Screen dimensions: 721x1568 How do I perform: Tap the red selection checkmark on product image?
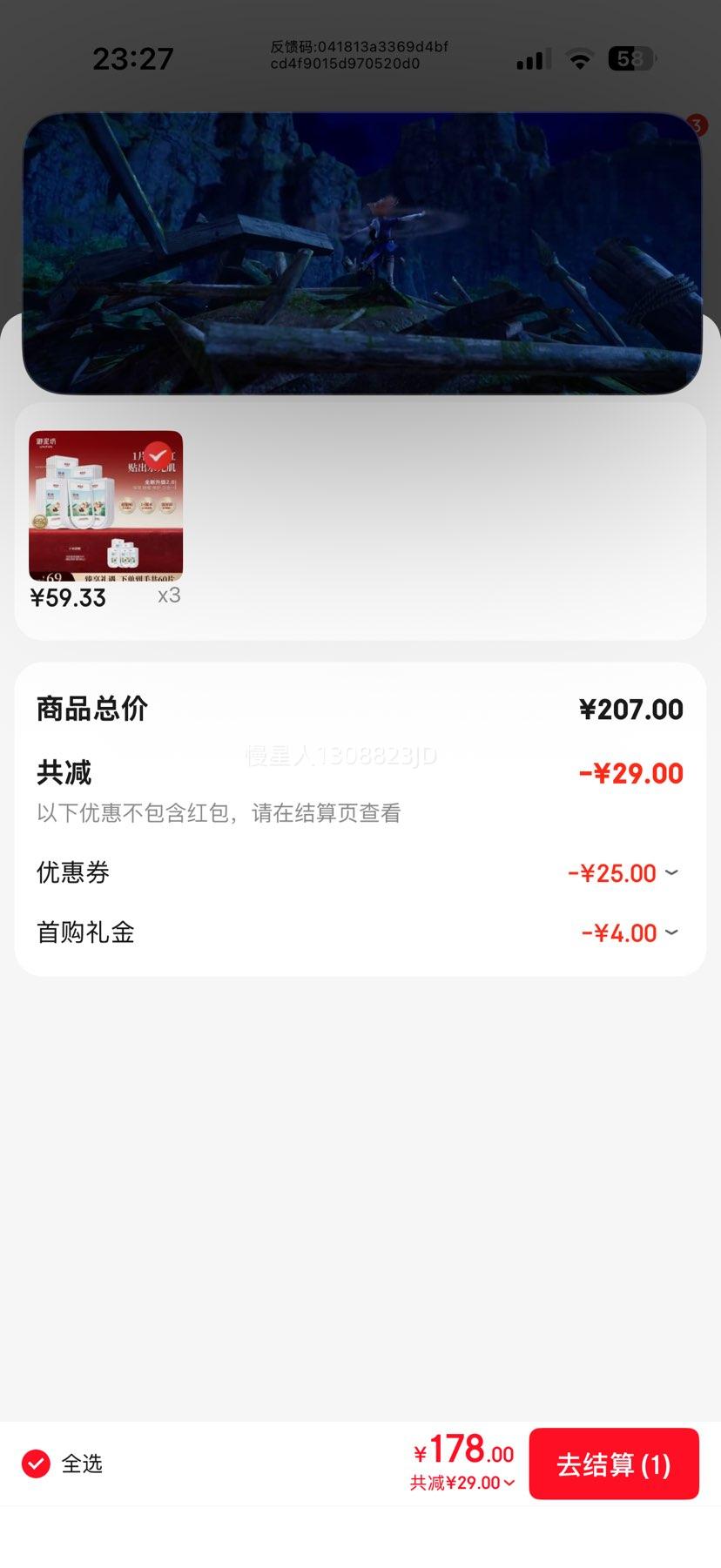157,454
